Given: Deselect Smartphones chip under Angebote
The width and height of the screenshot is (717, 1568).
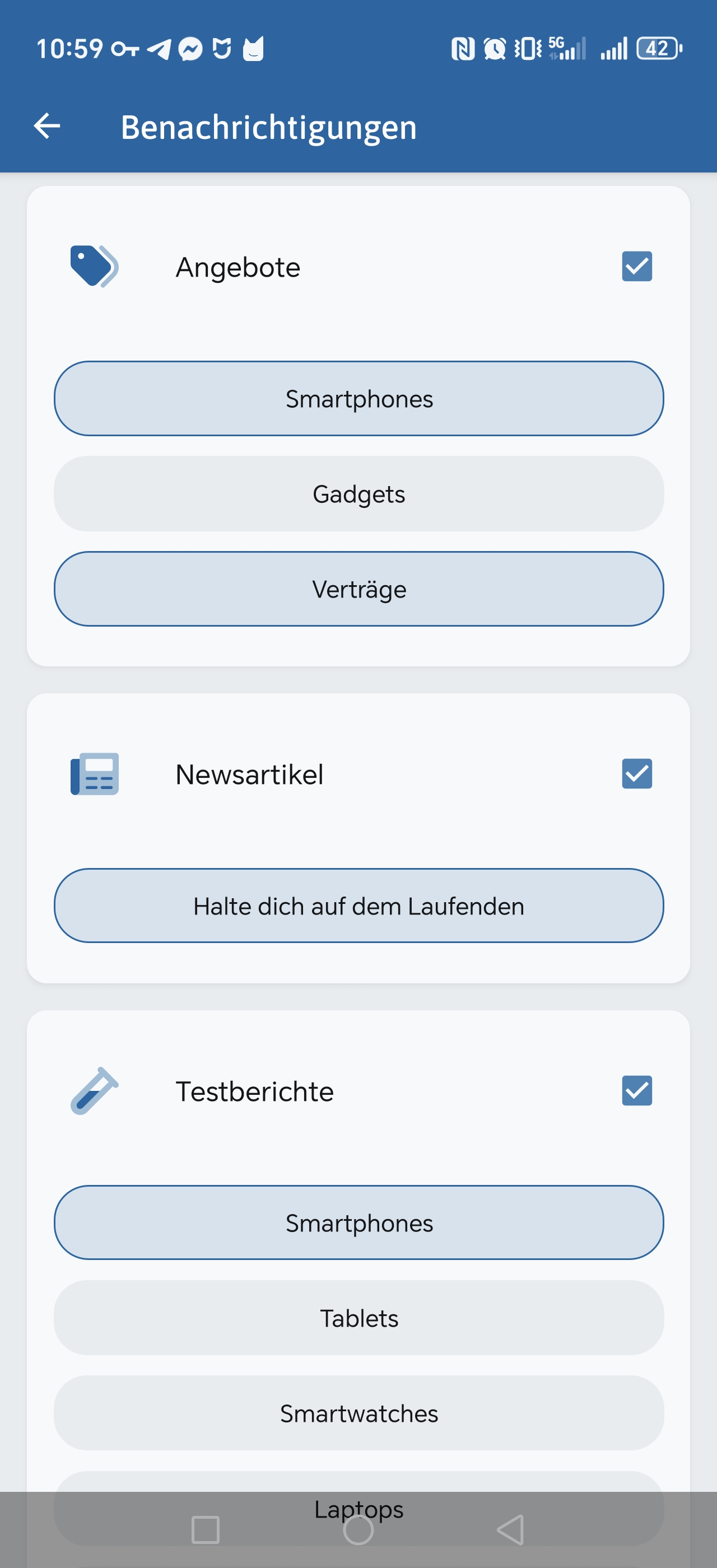Looking at the screenshot, I should 358,399.
